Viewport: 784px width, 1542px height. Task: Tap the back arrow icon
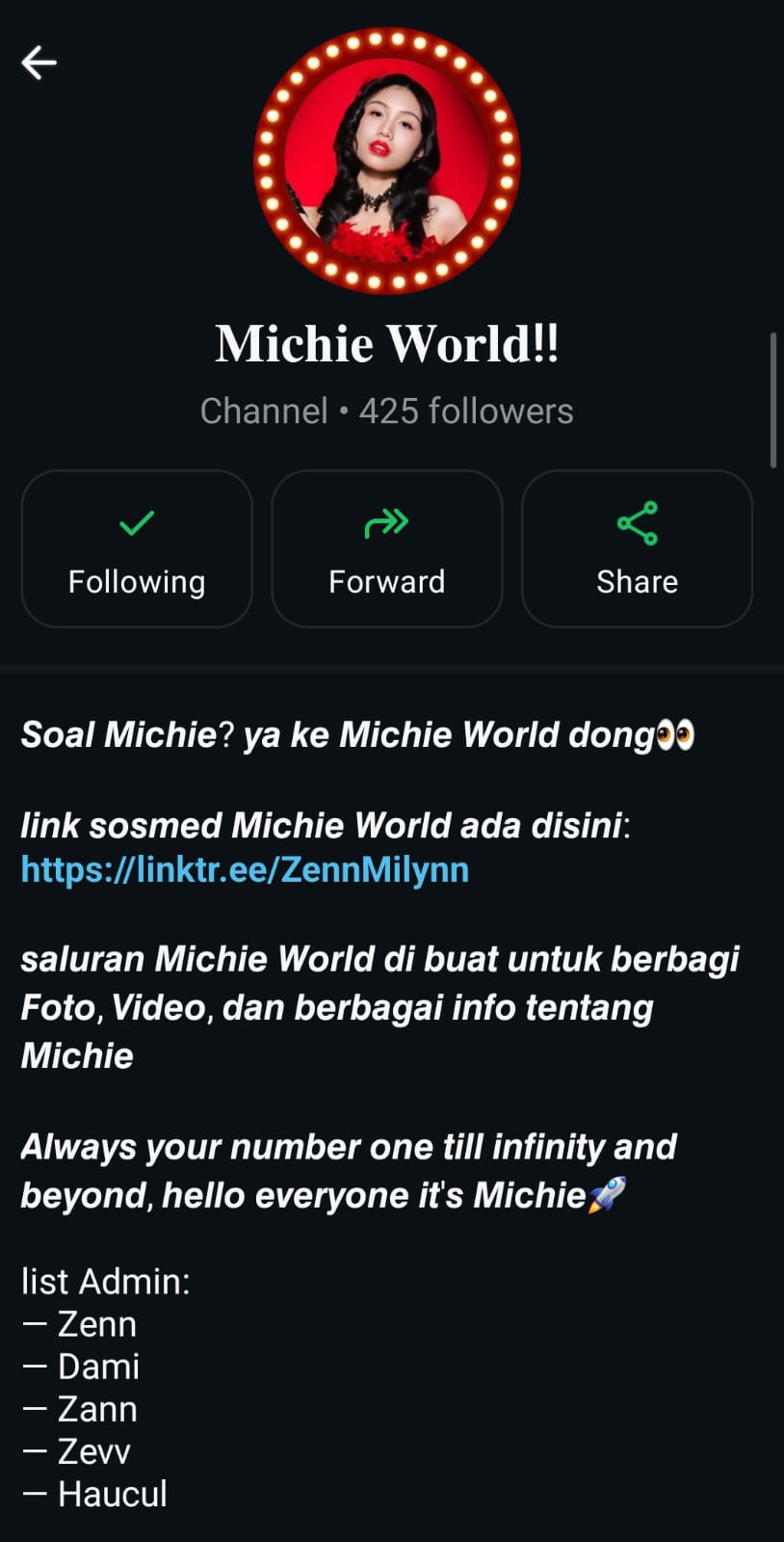39,62
